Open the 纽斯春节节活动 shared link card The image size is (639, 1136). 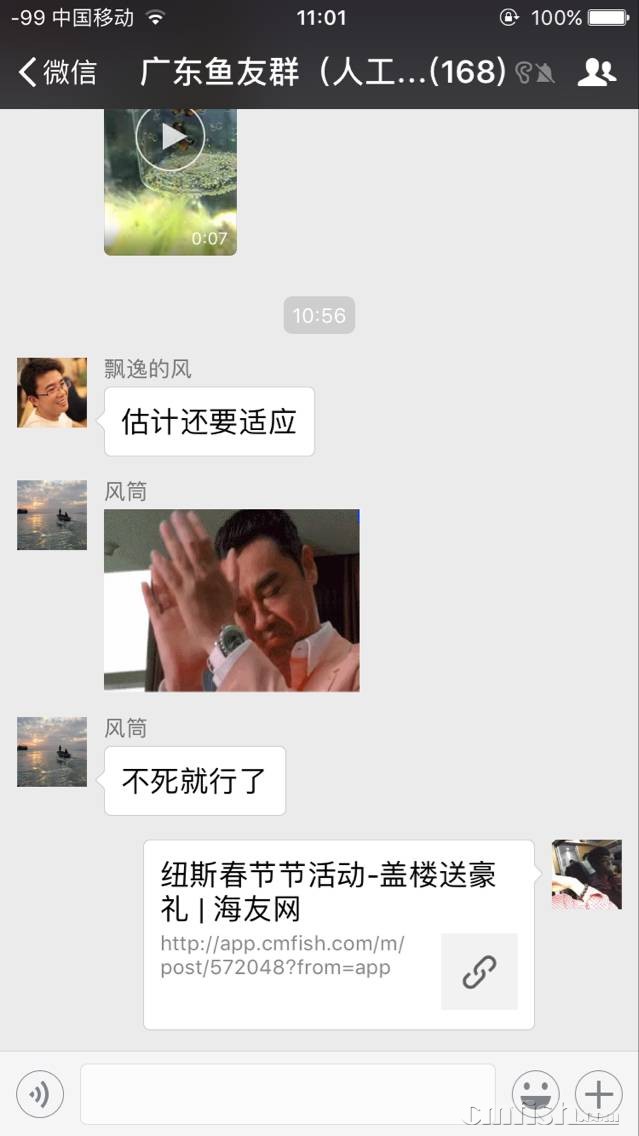pyautogui.click(x=338, y=934)
